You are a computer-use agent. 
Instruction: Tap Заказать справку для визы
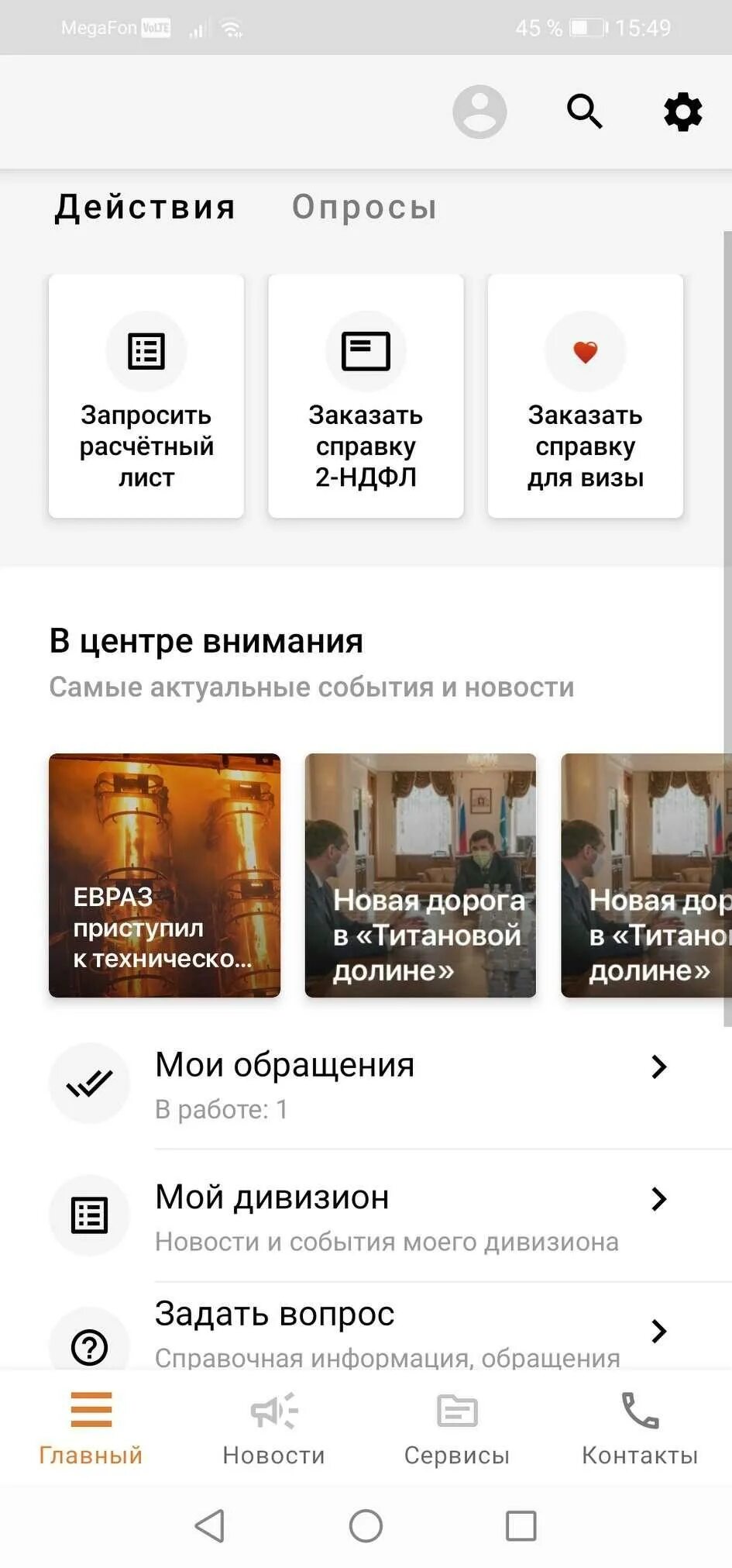(586, 396)
